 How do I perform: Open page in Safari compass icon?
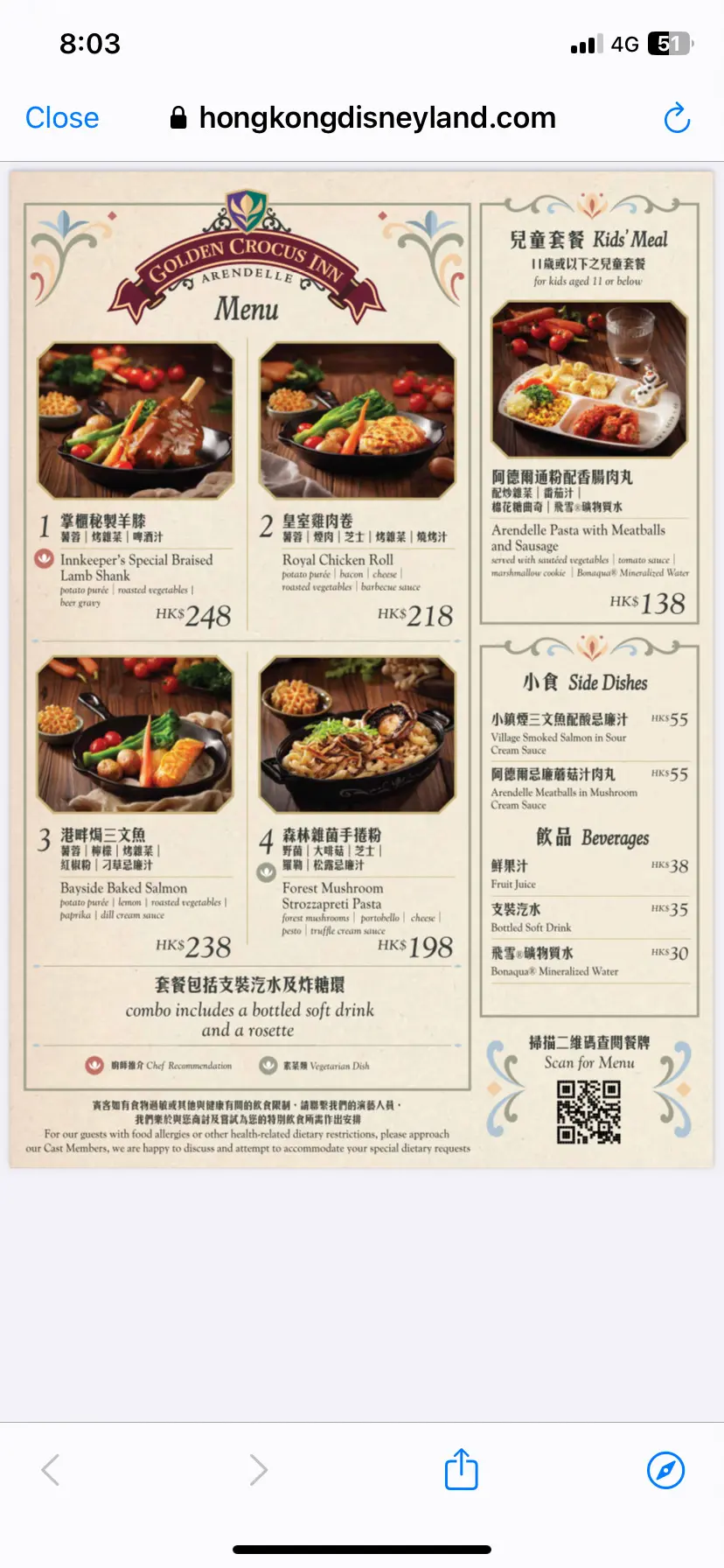(665, 1470)
